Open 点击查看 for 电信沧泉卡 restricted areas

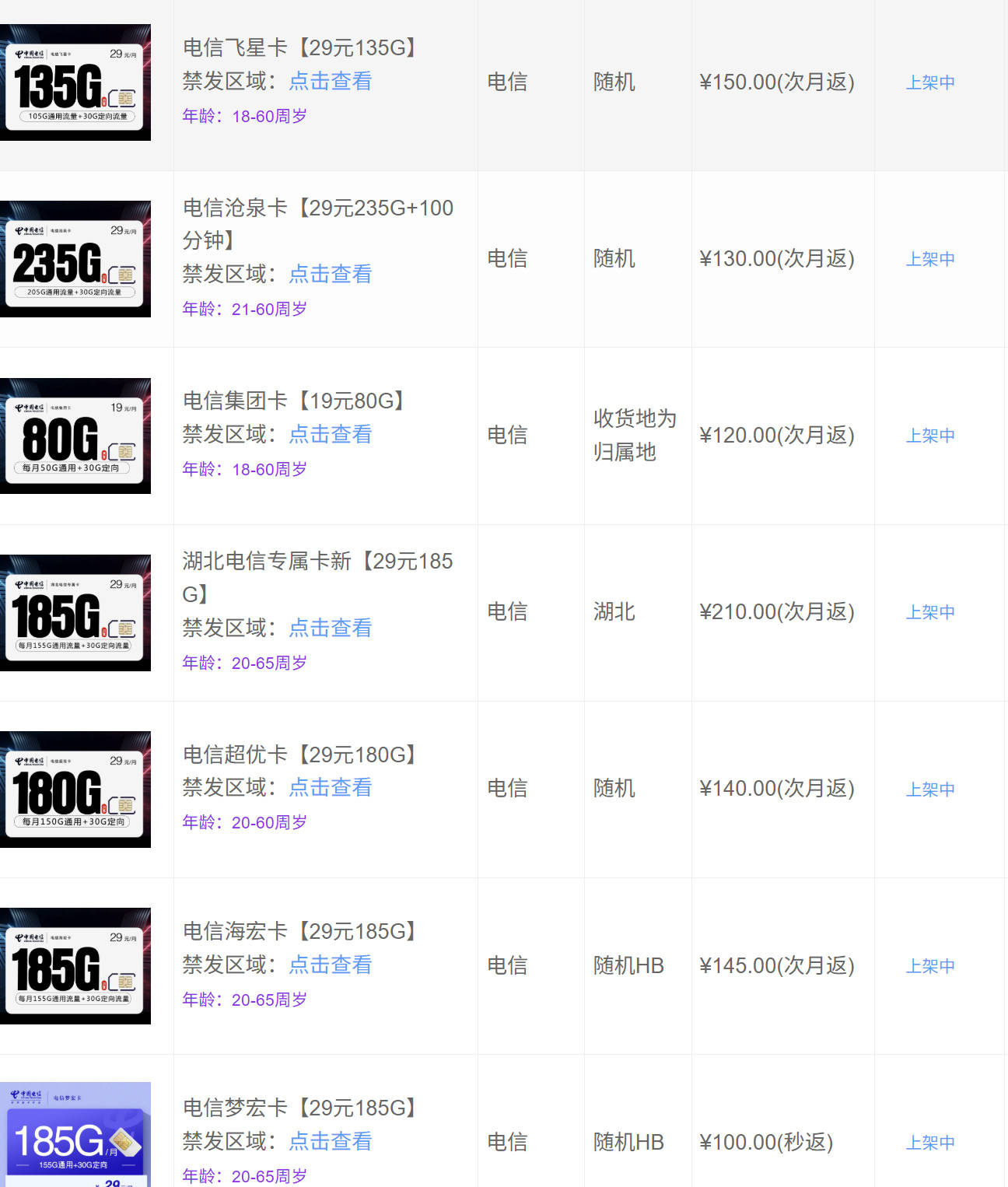pyautogui.click(x=330, y=274)
